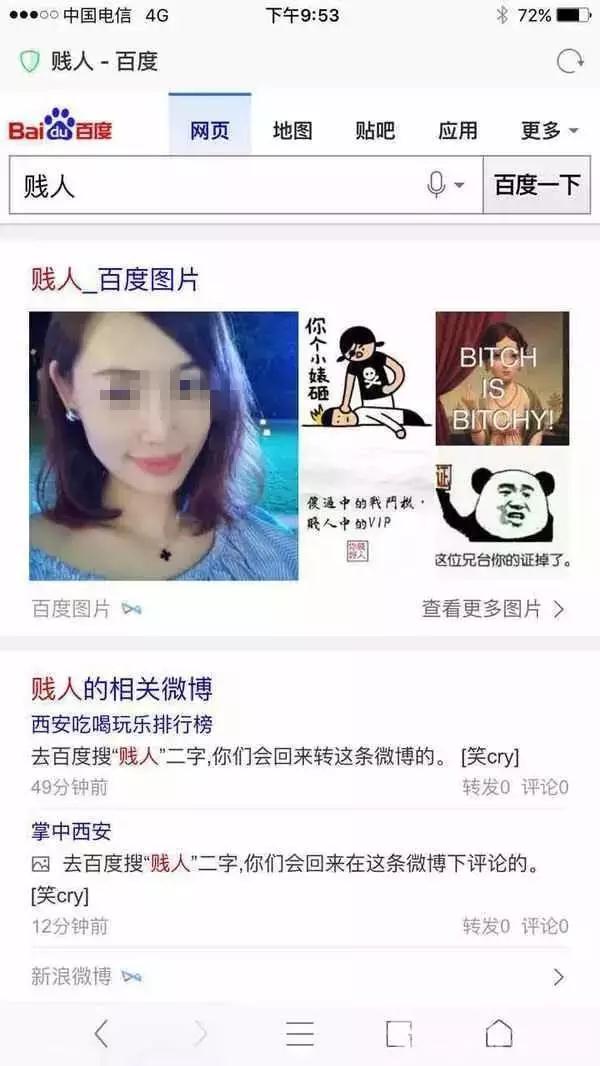Open the woman's selfie image result
This screenshot has height=1066, width=600.
tap(164, 446)
